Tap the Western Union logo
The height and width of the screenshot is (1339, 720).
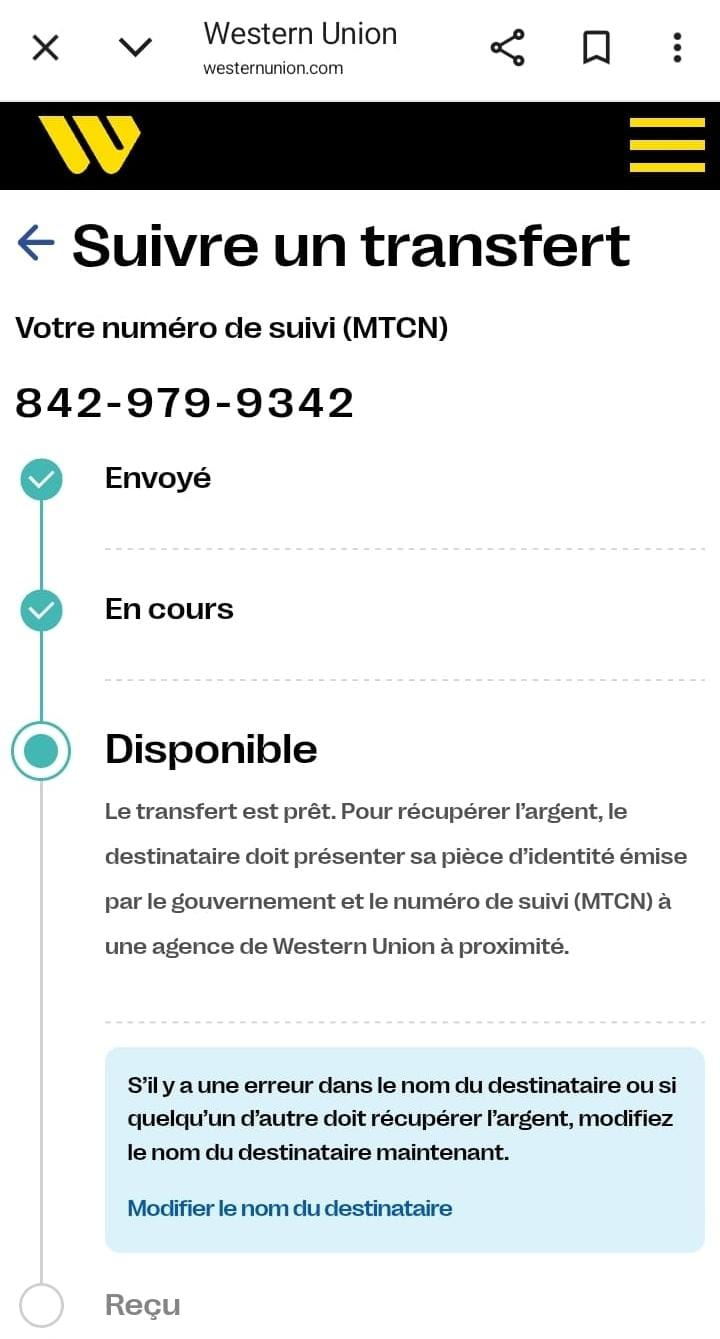(x=90, y=145)
